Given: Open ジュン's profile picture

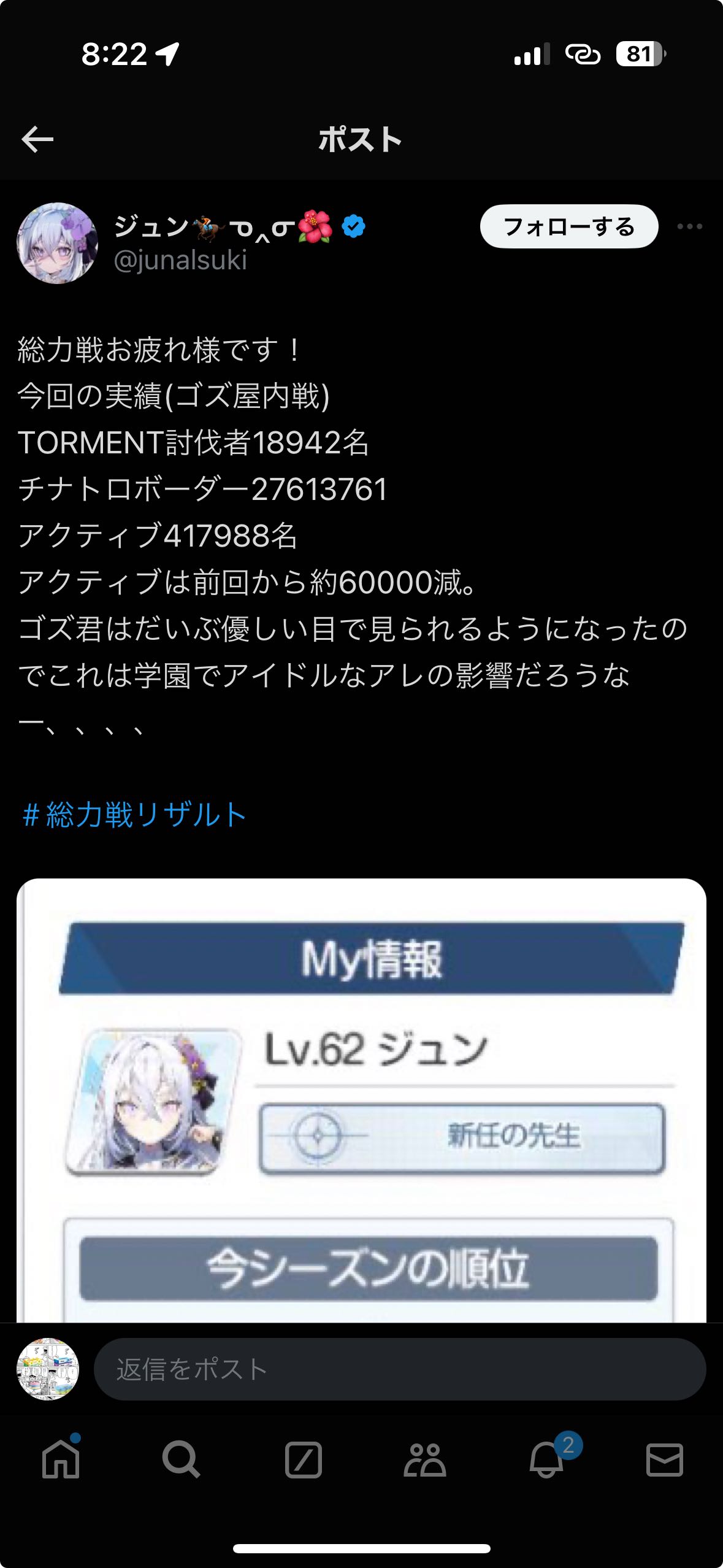Looking at the screenshot, I should click(57, 243).
